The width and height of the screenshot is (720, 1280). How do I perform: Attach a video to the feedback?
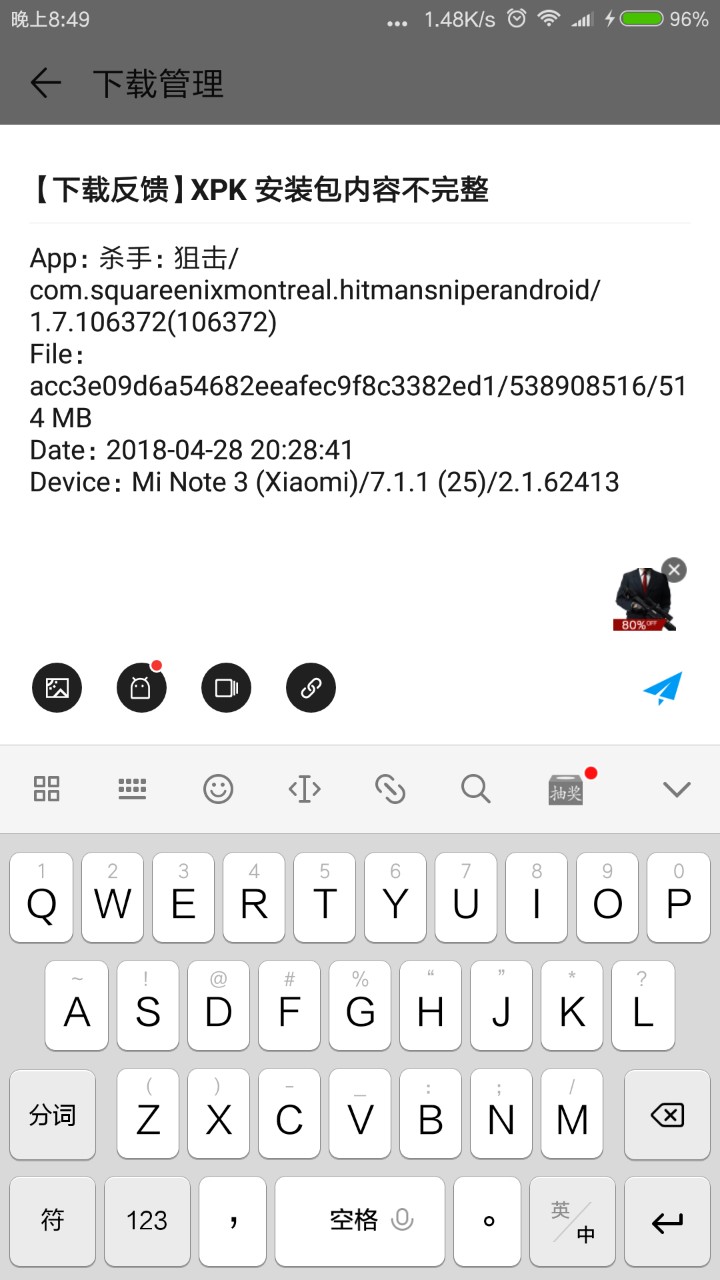click(x=226, y=688)
